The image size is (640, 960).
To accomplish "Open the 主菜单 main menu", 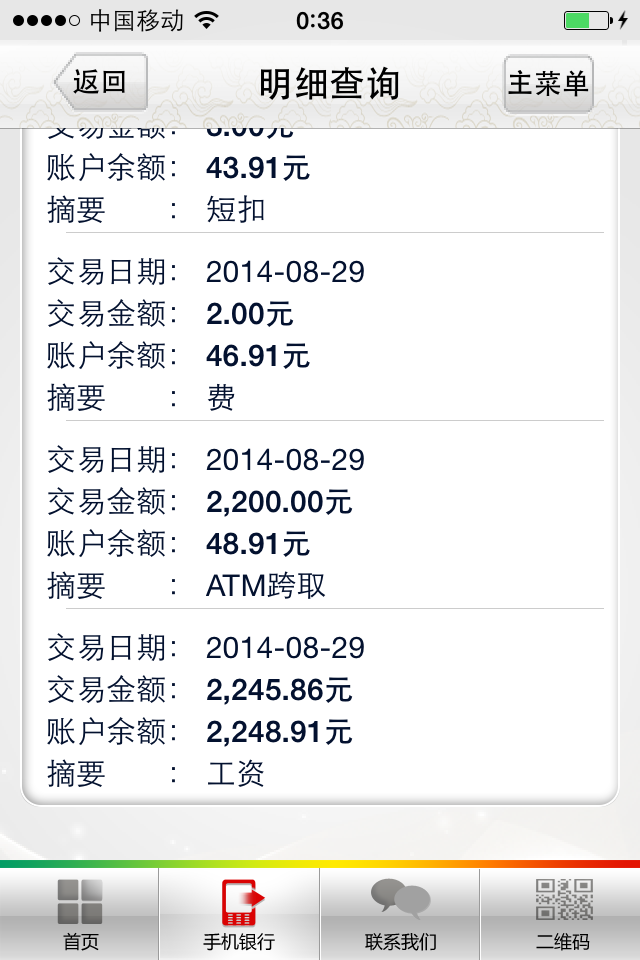I will click(548, 83).
